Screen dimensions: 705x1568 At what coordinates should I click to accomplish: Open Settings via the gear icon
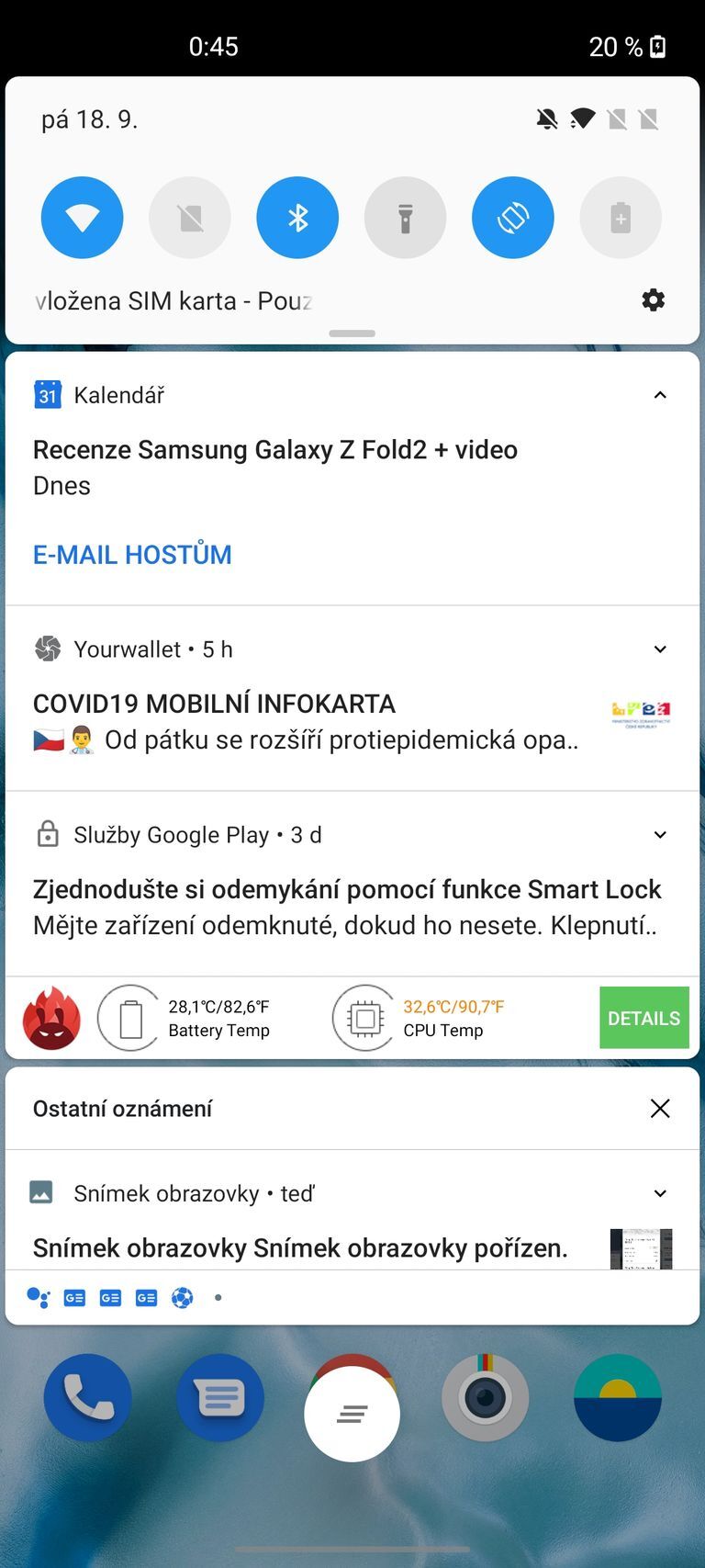(653, 299)
